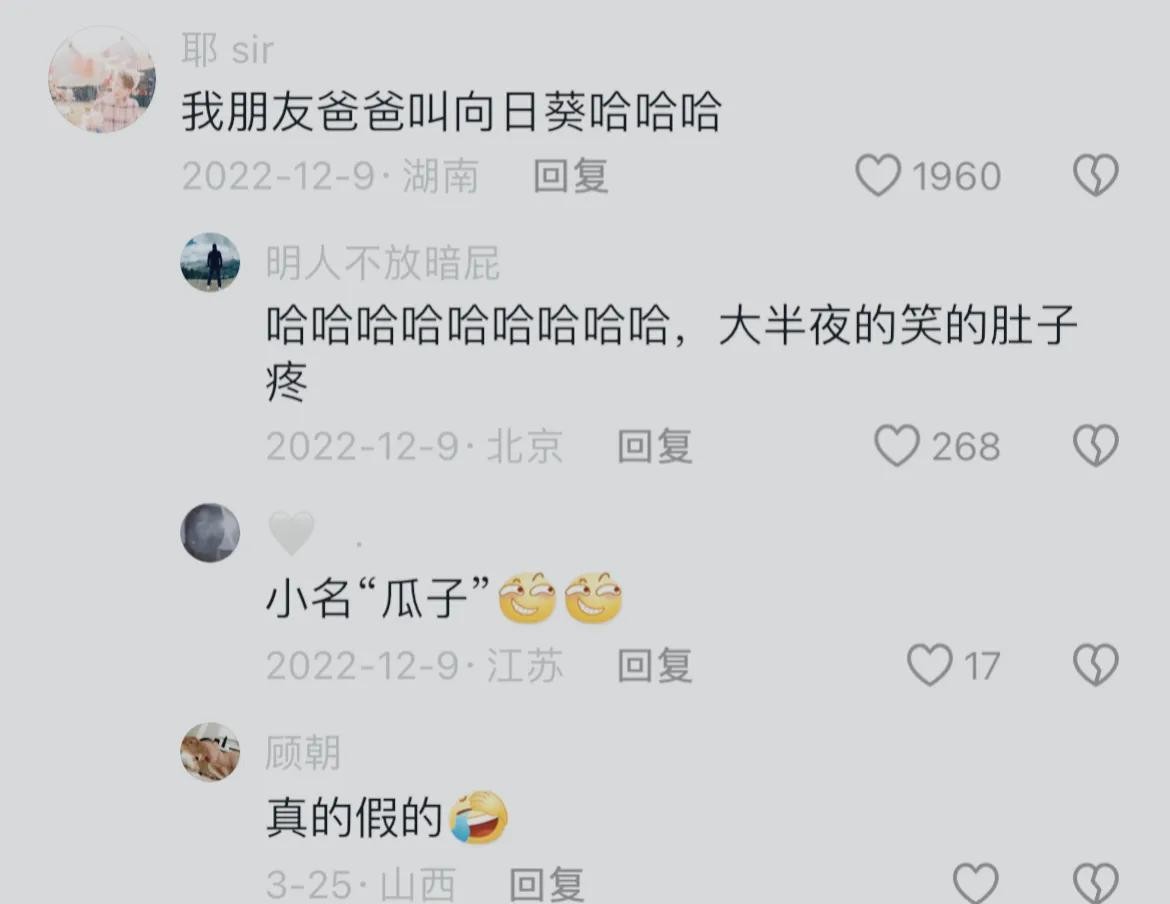Dislike 明人不放暗屁's comment
The image size is (1170, 904).
pyautogui.click(x=1095, y=446)
